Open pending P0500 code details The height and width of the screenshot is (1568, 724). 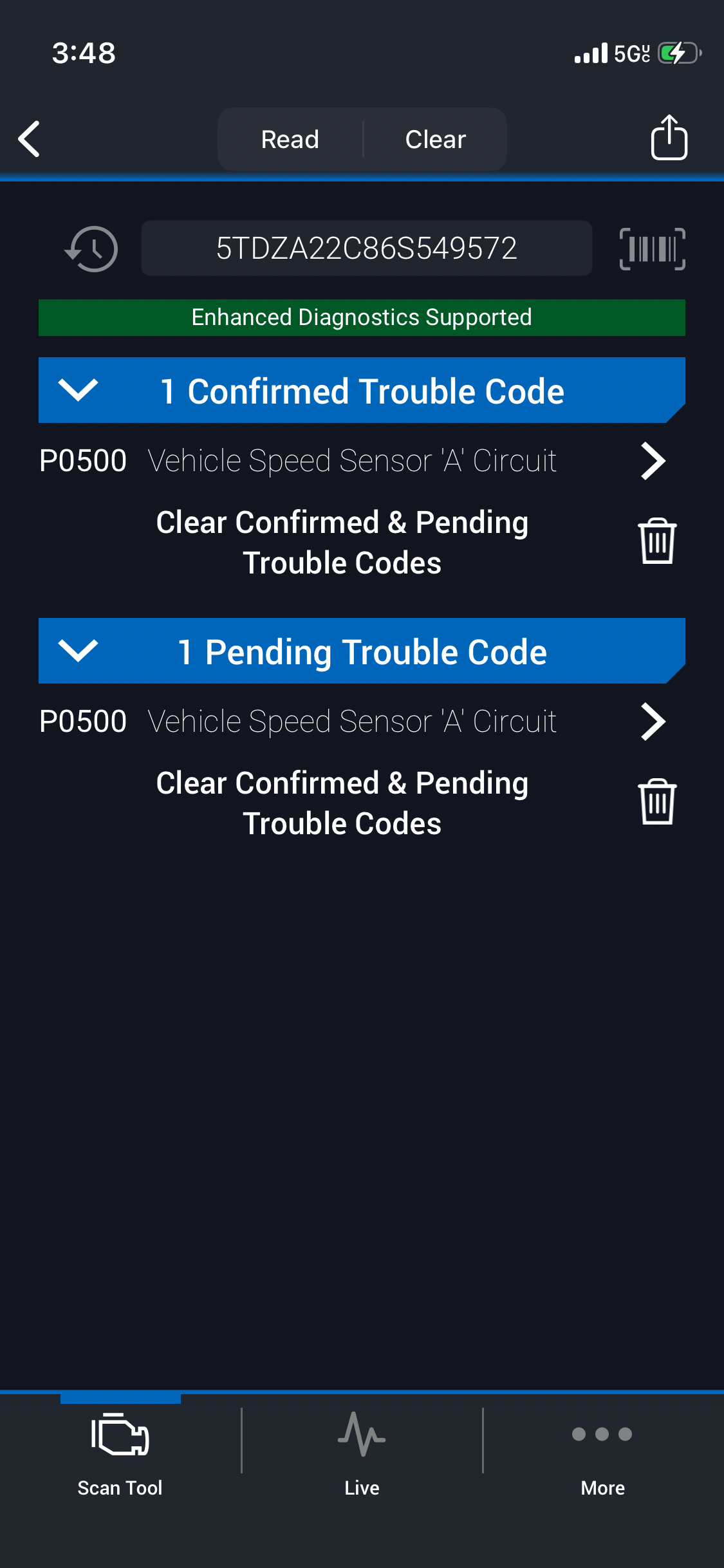pyautogui.click(x=653, y=722)
